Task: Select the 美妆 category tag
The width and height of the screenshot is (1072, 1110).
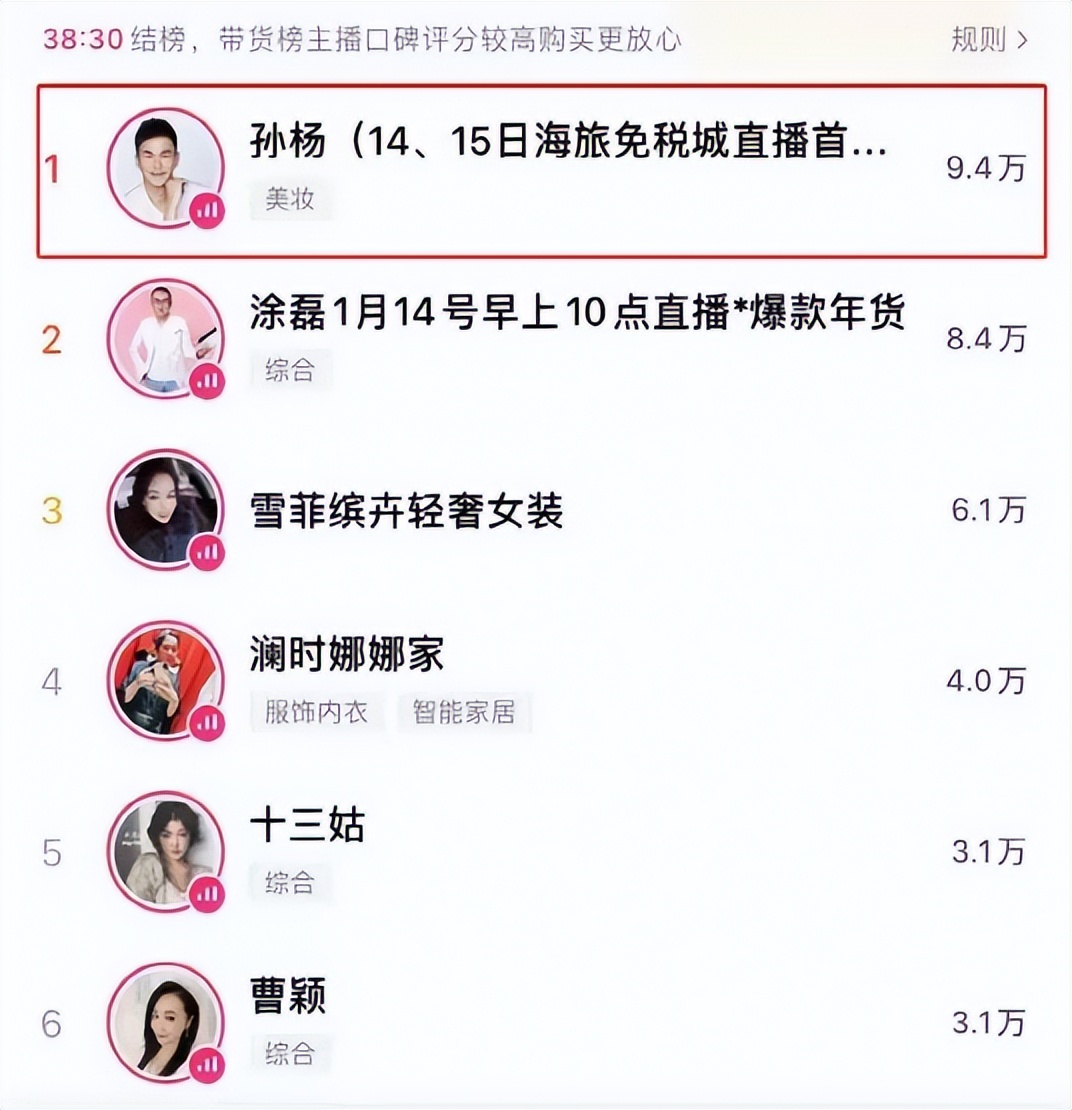Action: pyautogui.click(x=290, y=200)
